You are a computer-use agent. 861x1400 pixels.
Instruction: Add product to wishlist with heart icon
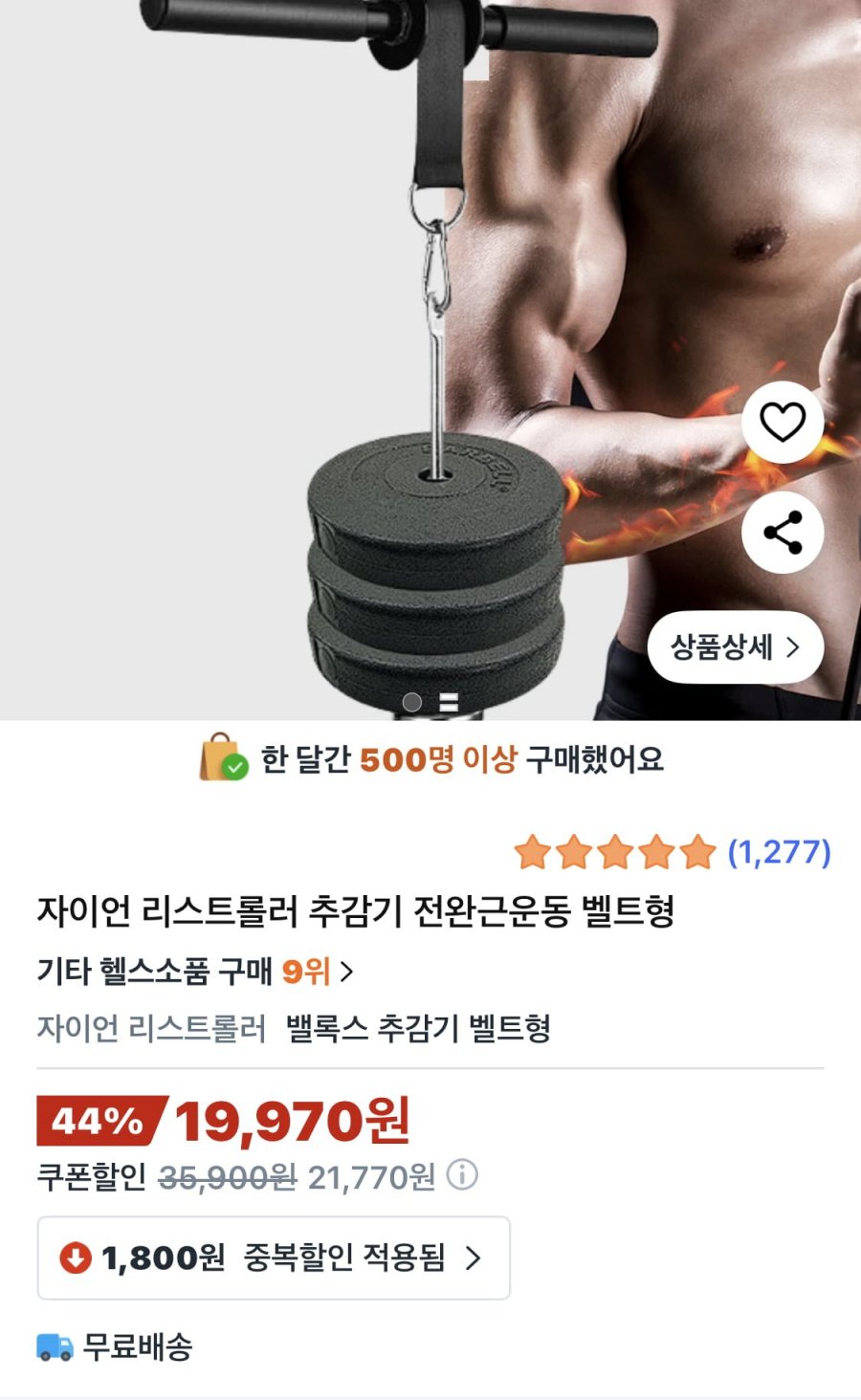click(x=783, y=422)
